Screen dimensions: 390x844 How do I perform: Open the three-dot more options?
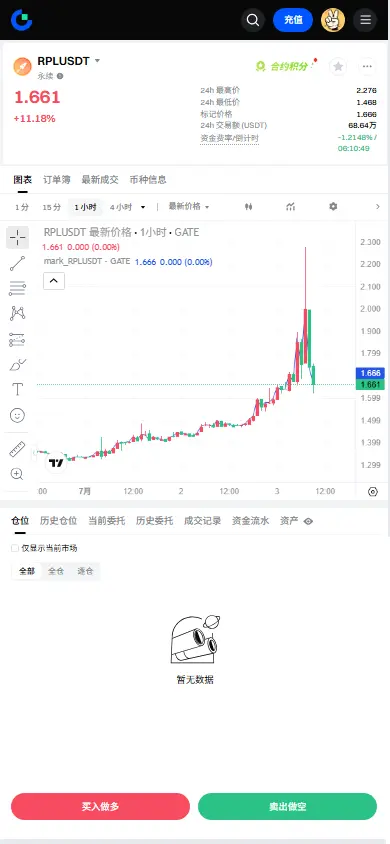coord(367,66)
